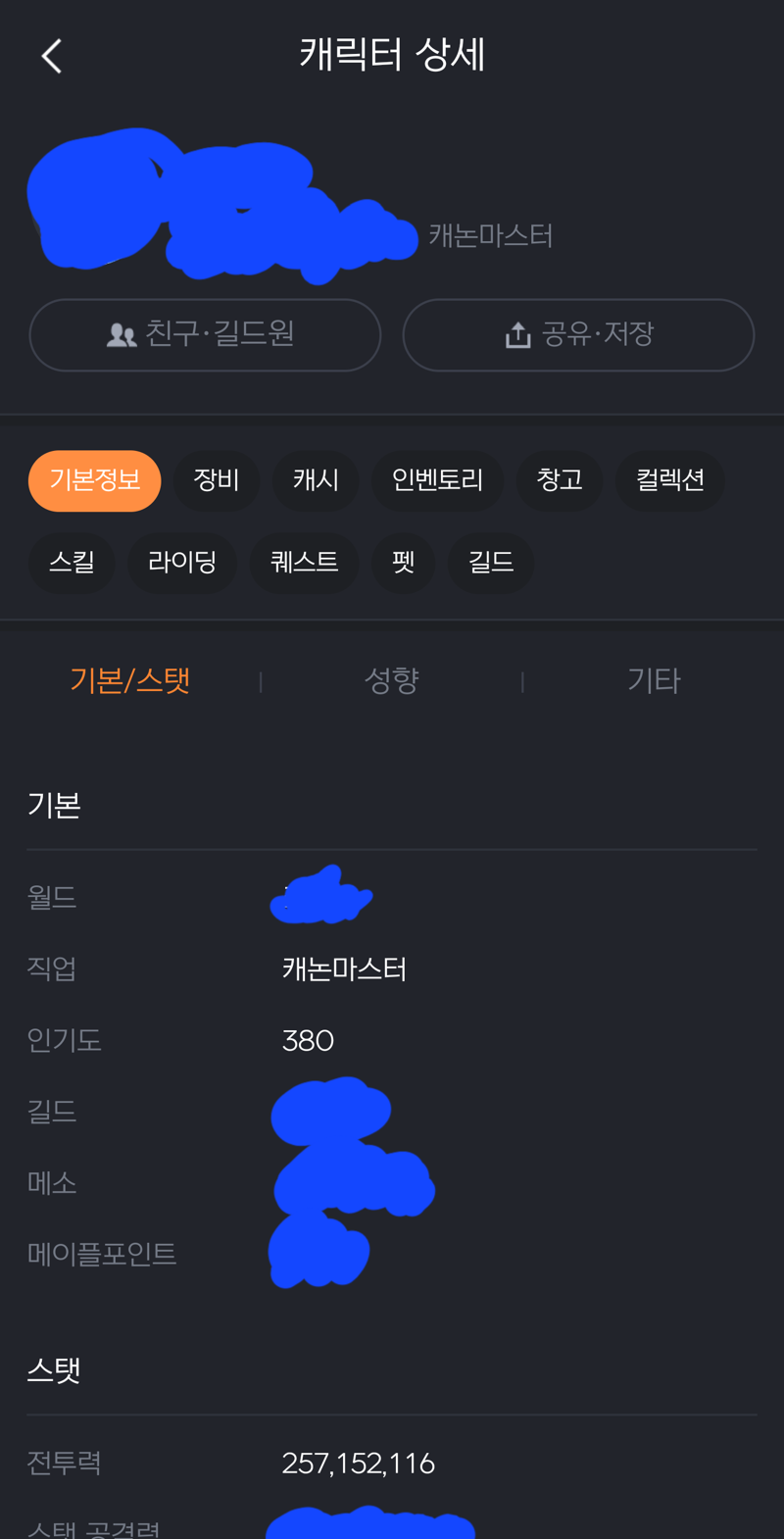Viewport: 784px width, 1539px height.
Task: Open the 캐시 chip
Action: pyautogui.click(x=316, y=480)
